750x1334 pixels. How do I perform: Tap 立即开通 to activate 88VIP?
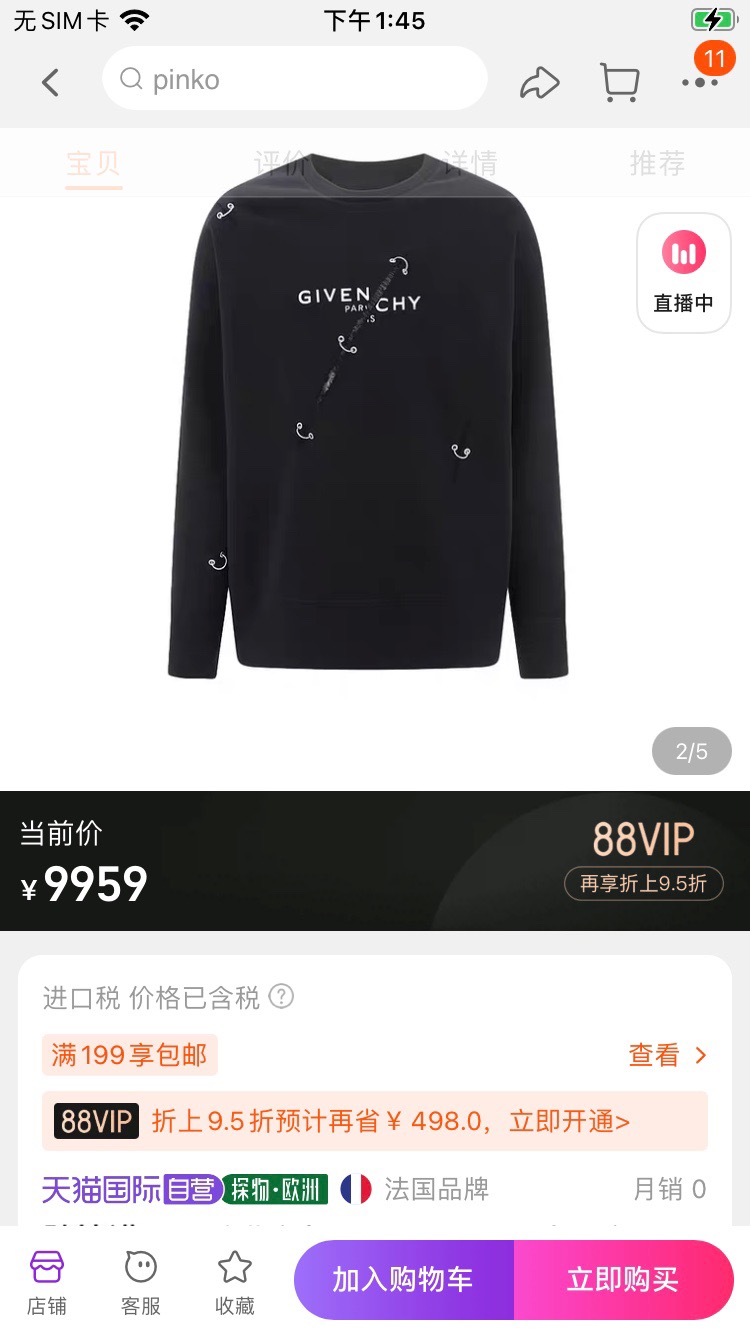click(569, 1121)
